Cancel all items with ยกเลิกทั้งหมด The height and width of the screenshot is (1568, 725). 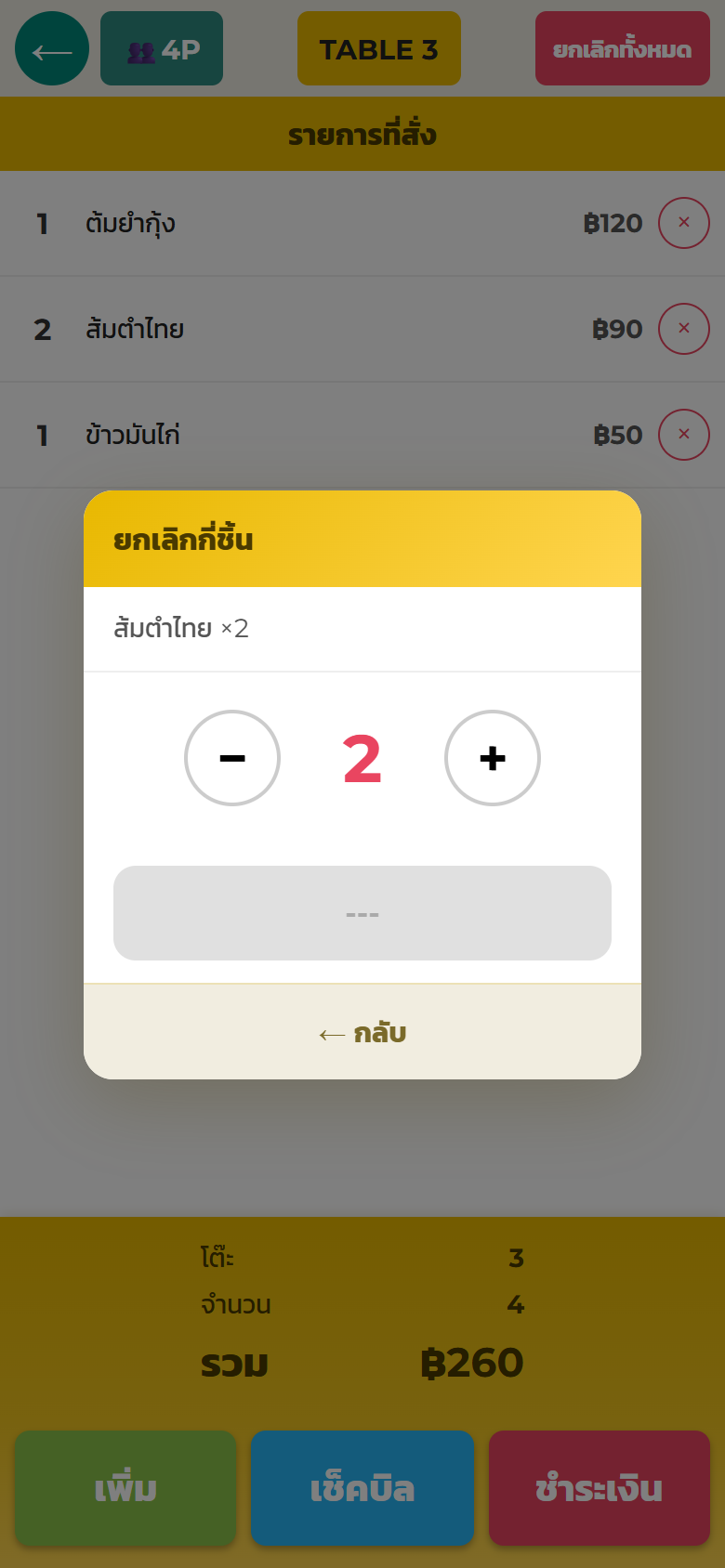623,48
